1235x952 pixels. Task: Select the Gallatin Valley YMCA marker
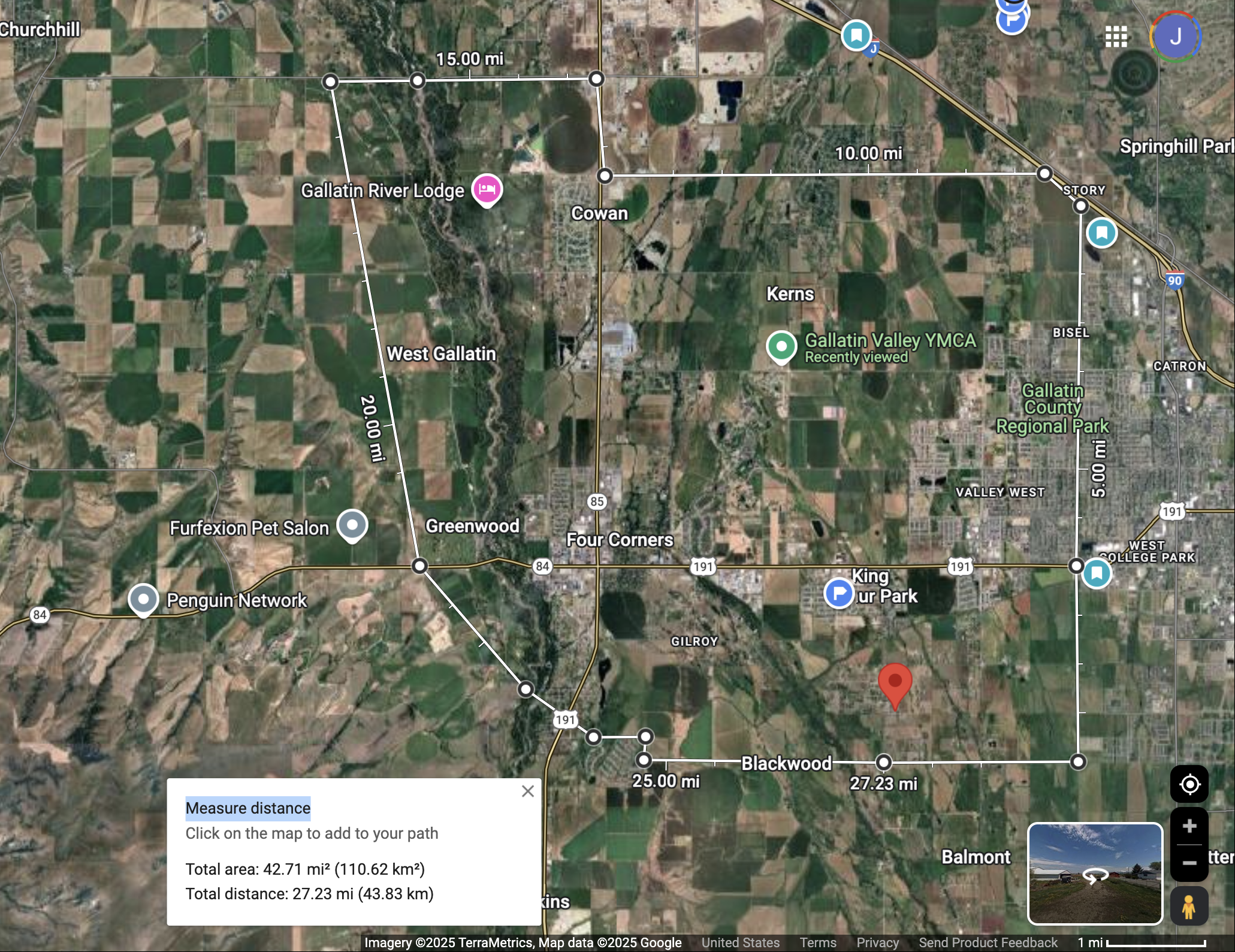[x=781, y=346]
